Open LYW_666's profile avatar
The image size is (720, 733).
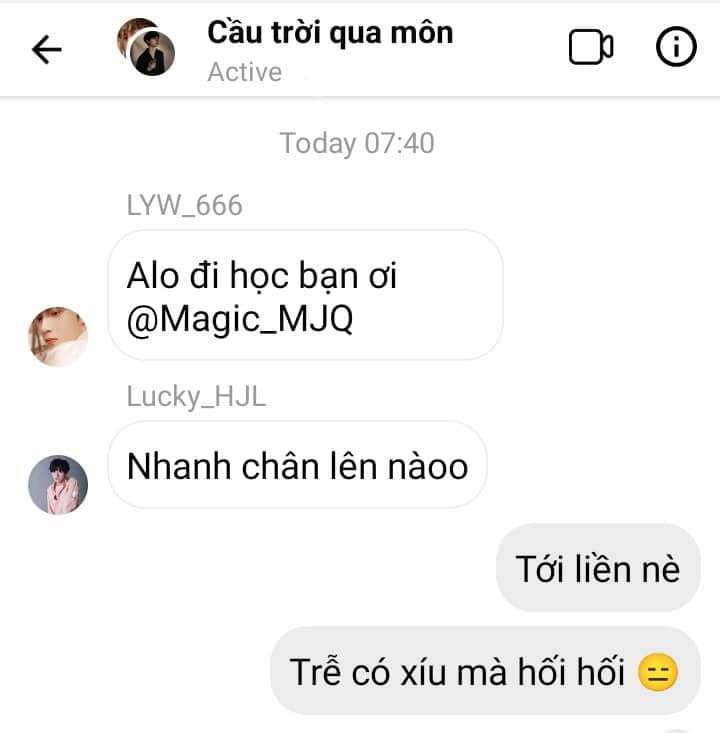(x=58, y=337)
